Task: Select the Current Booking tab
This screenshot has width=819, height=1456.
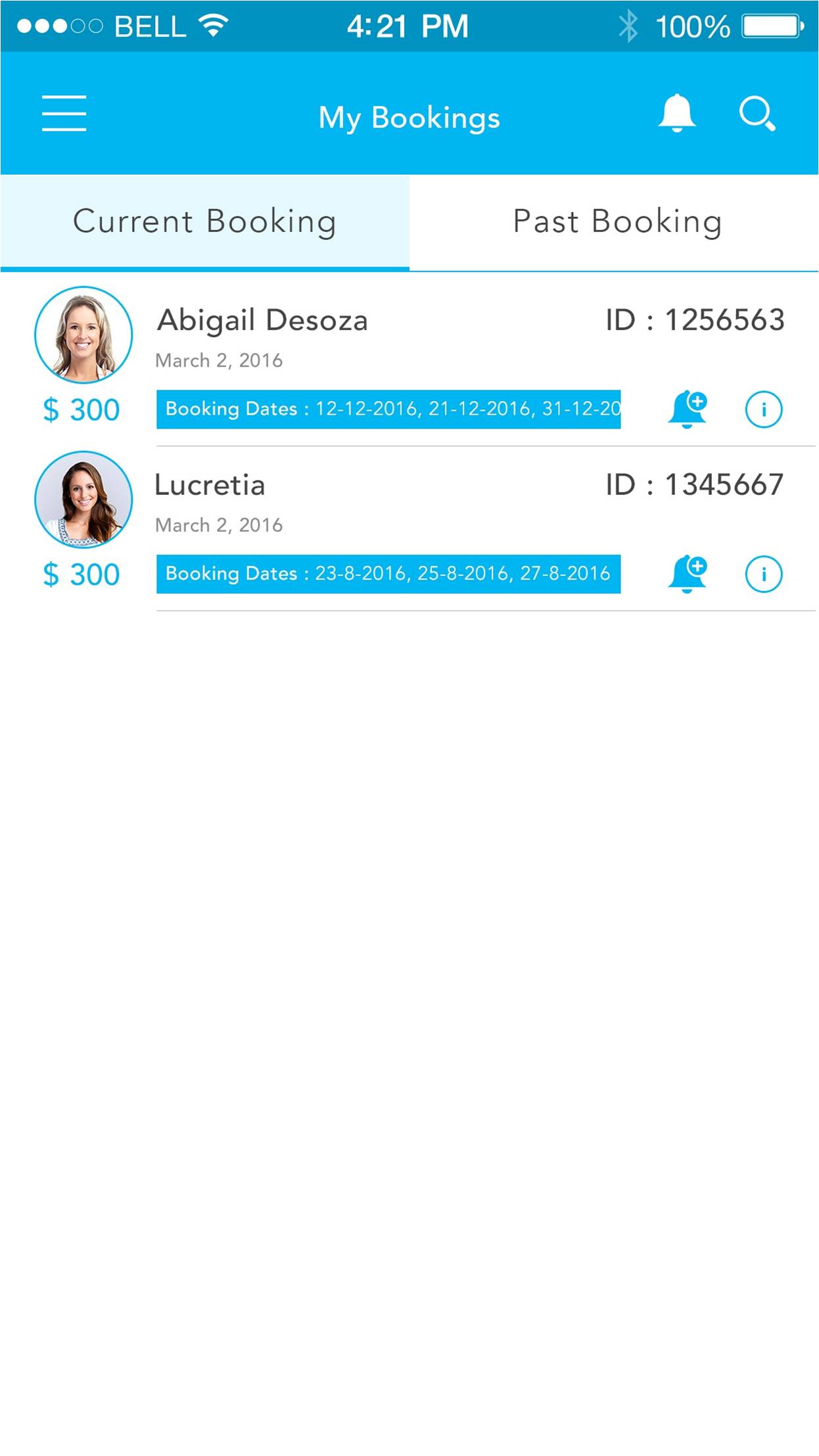Action: pos(204,222)
